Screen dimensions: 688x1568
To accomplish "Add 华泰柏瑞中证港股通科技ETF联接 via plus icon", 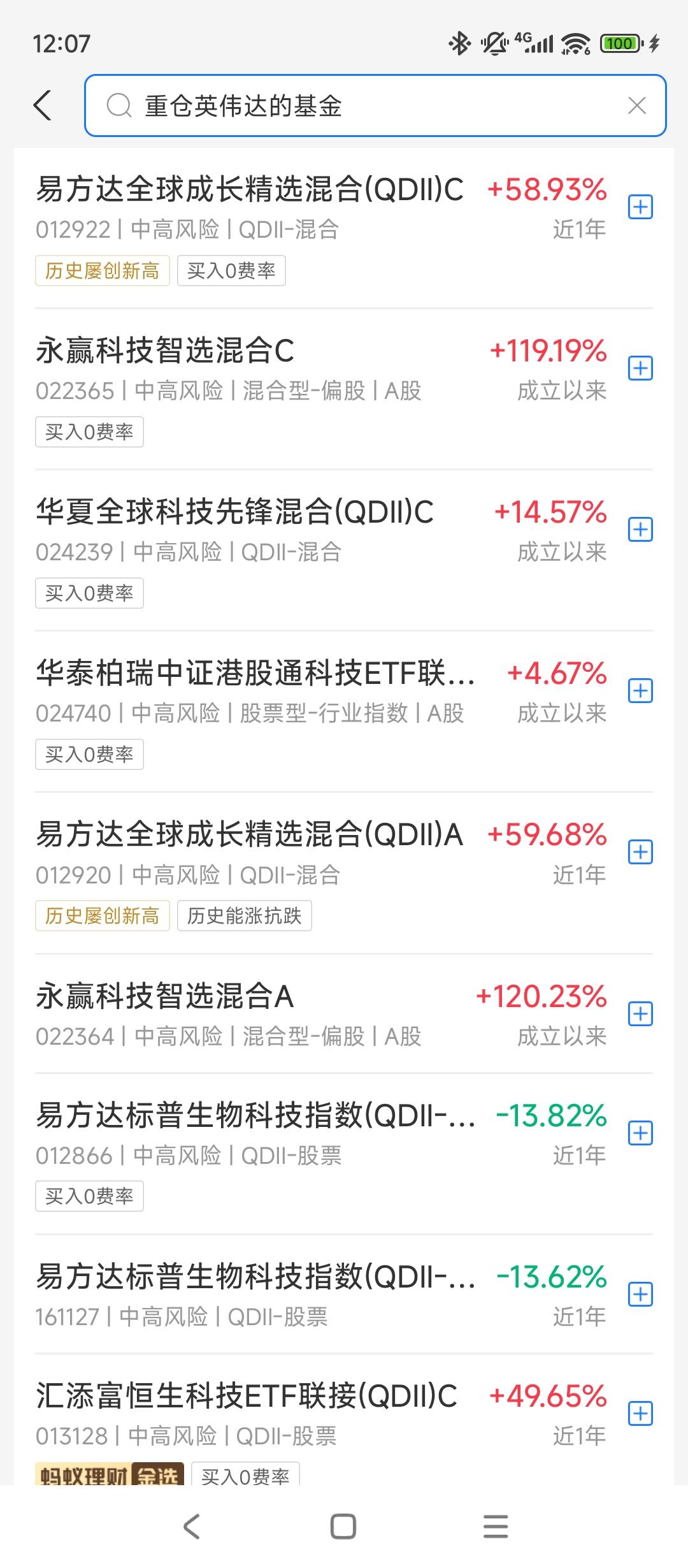I will [x=641, y=691].
